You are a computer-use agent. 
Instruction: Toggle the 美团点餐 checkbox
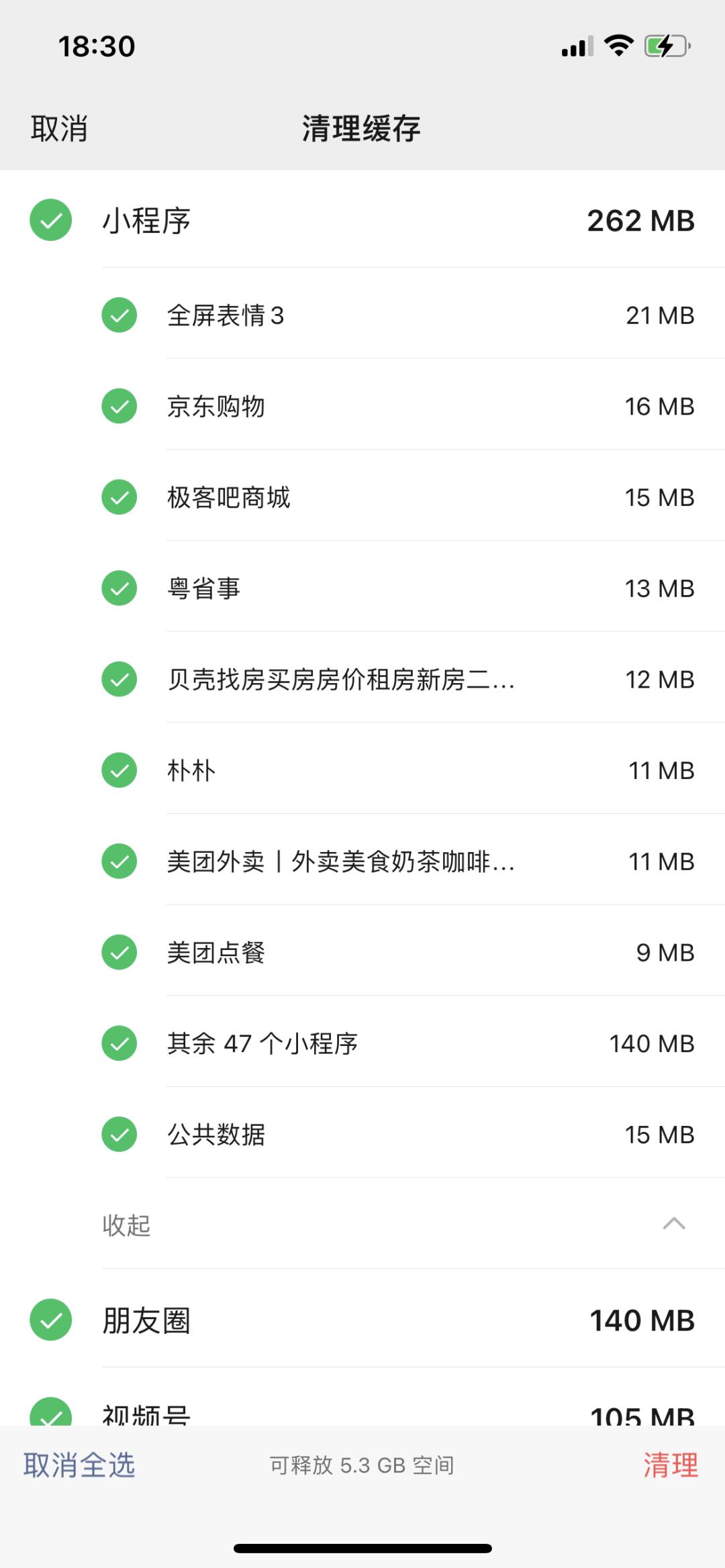tap(119, 953)
